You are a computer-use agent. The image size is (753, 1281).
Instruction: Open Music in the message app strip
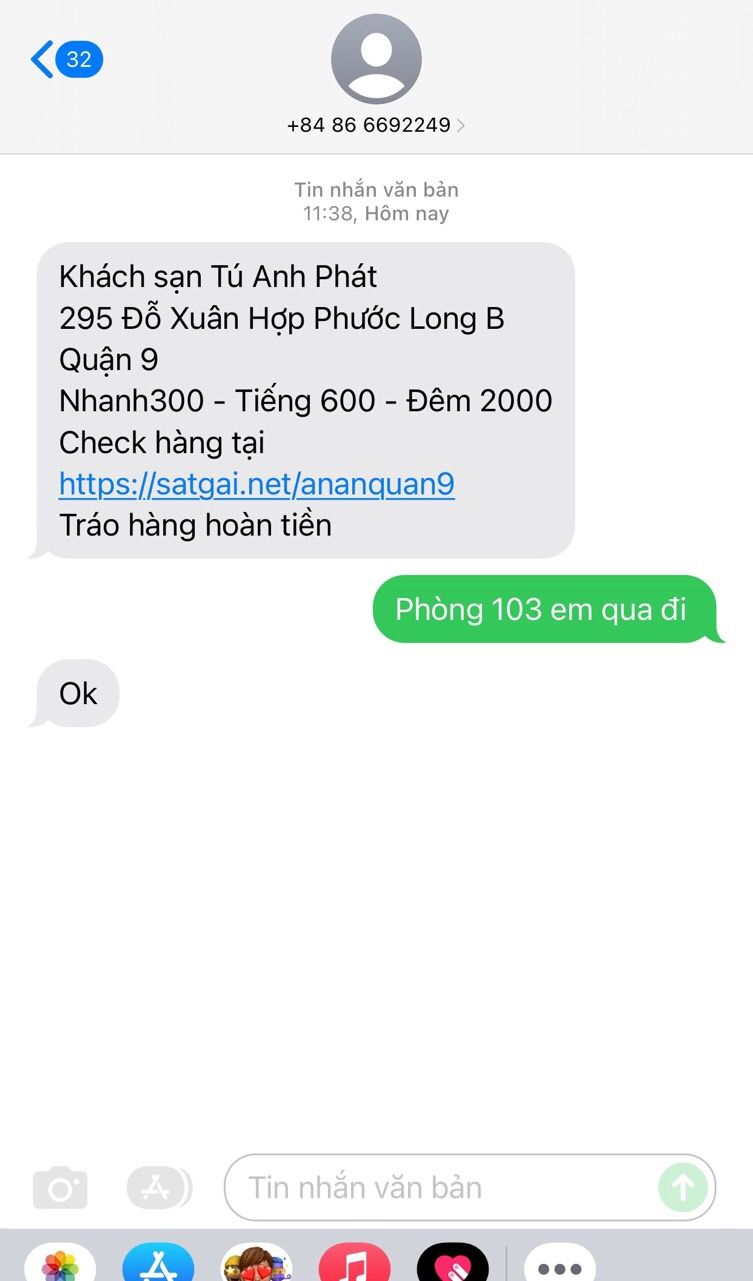[x=354, y=1265]
